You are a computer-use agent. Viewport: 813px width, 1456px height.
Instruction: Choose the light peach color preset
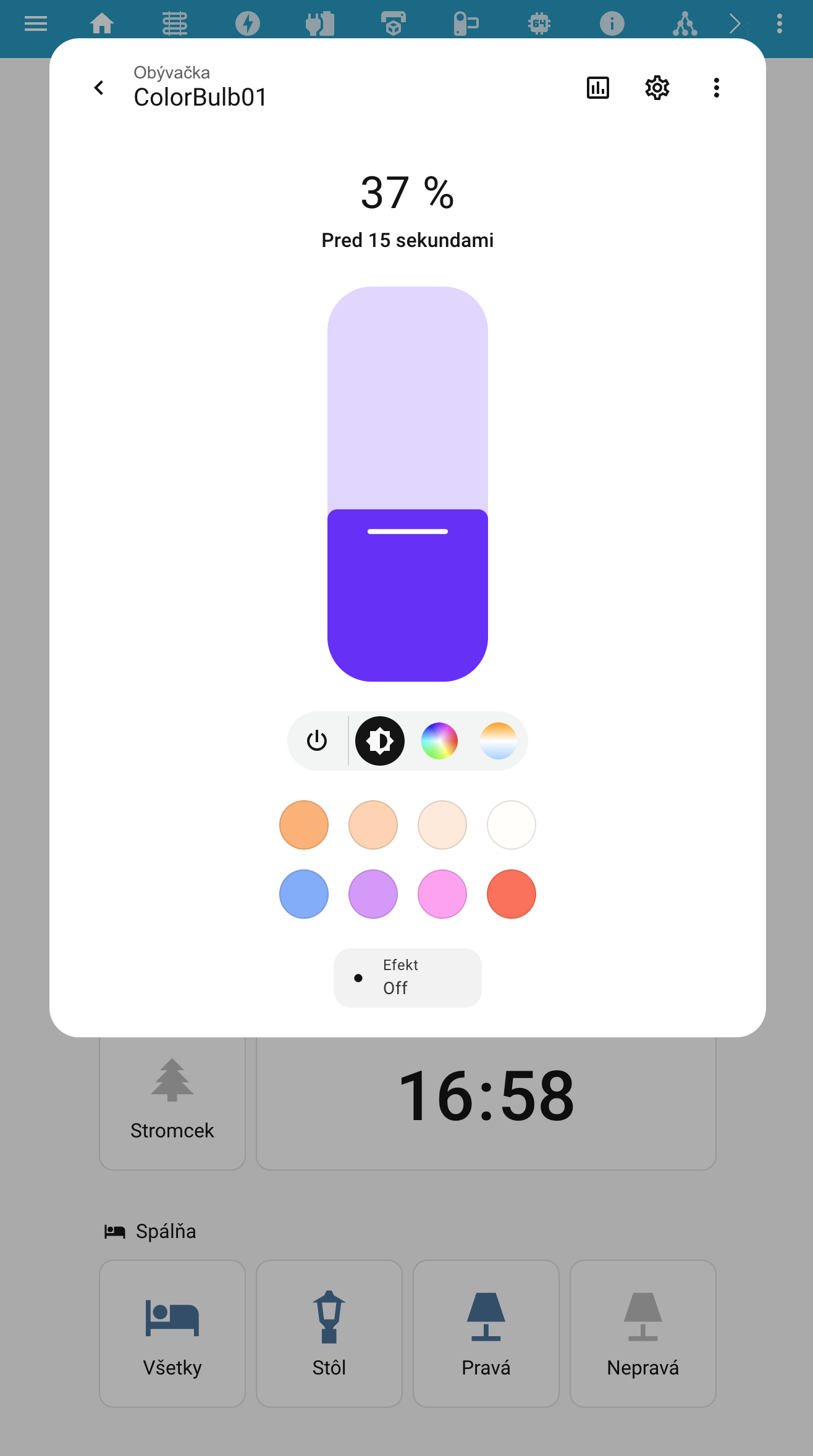pos(373,825)
